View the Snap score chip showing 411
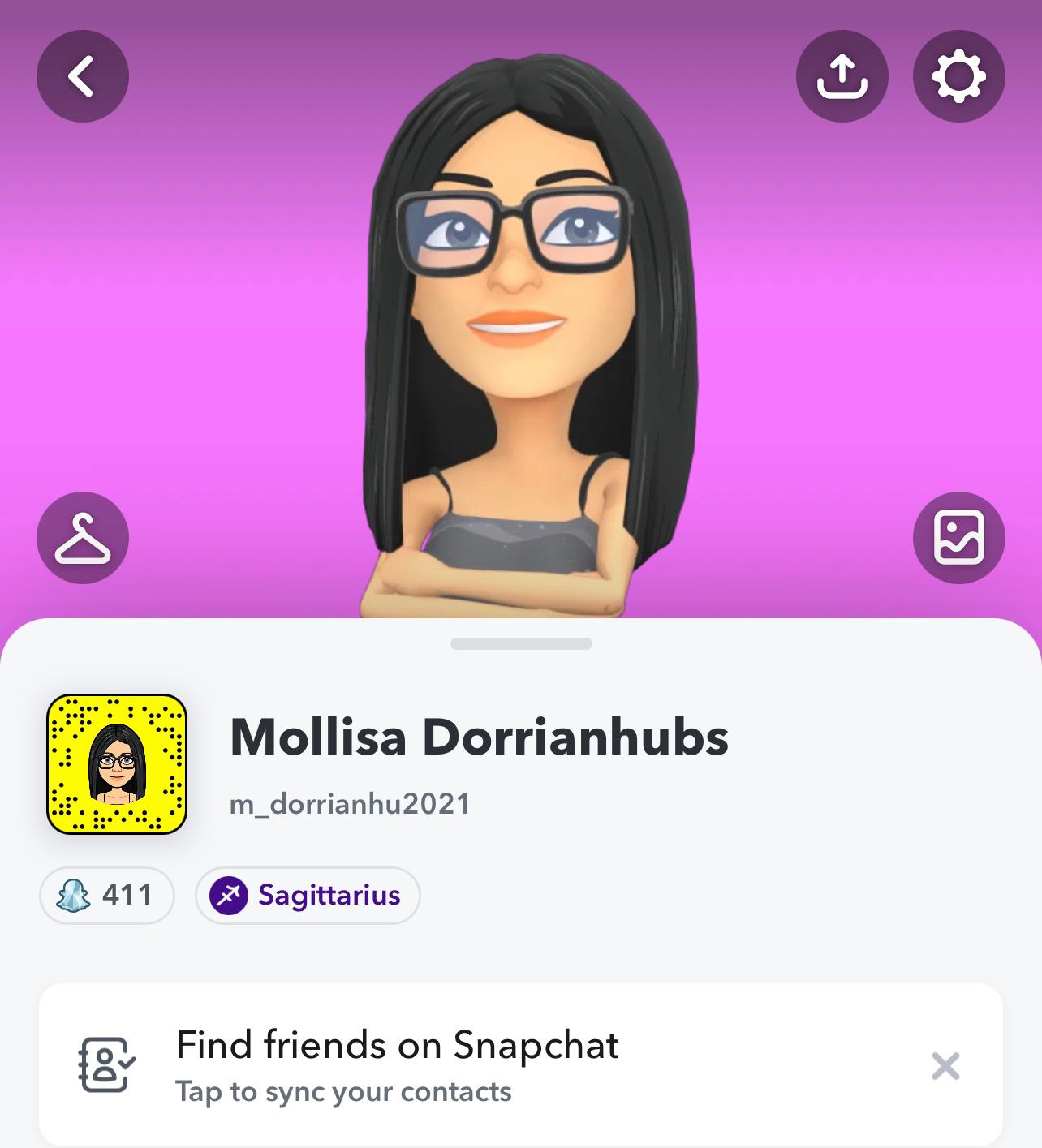The image size is (1042, 1148). click(106, 896)
